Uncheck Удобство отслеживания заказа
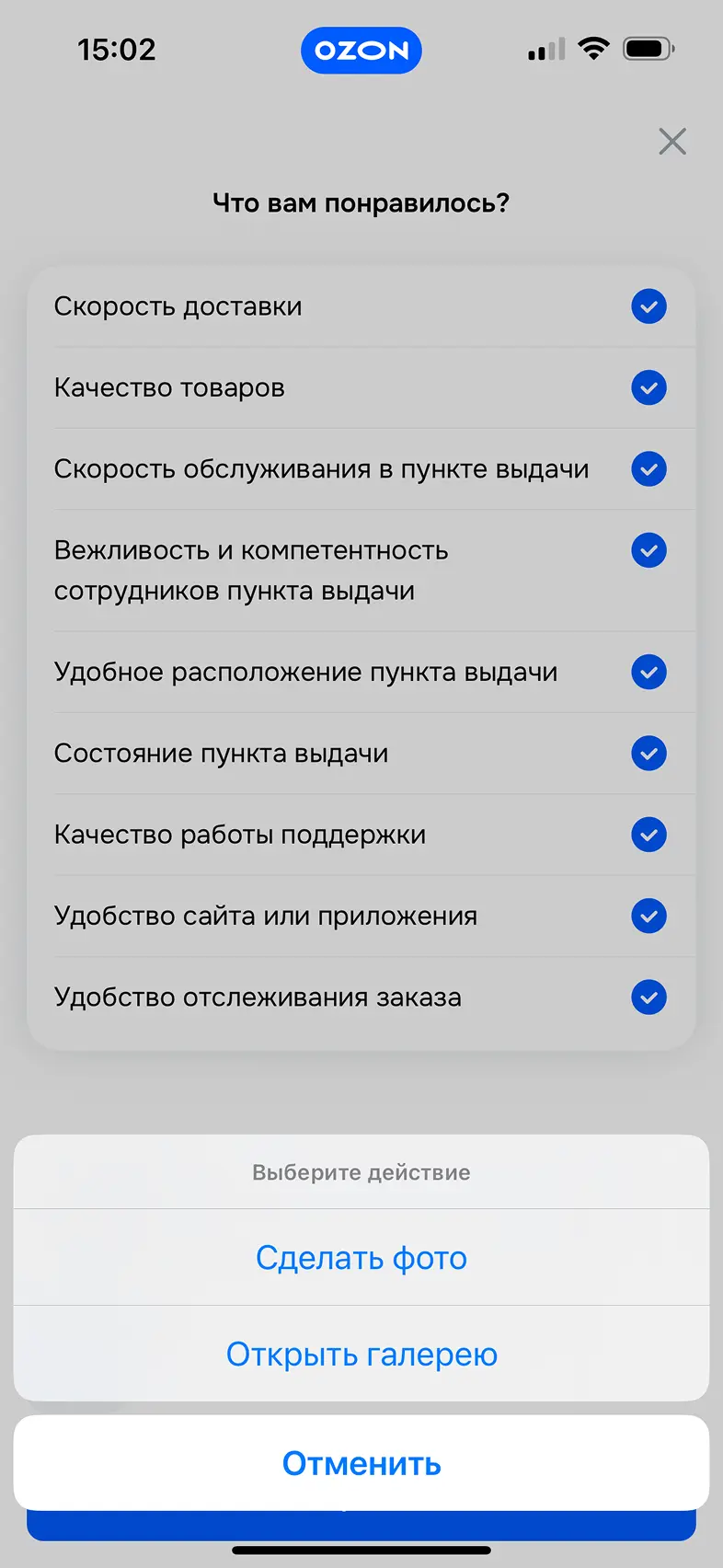723x1568 pixels. 648,997
